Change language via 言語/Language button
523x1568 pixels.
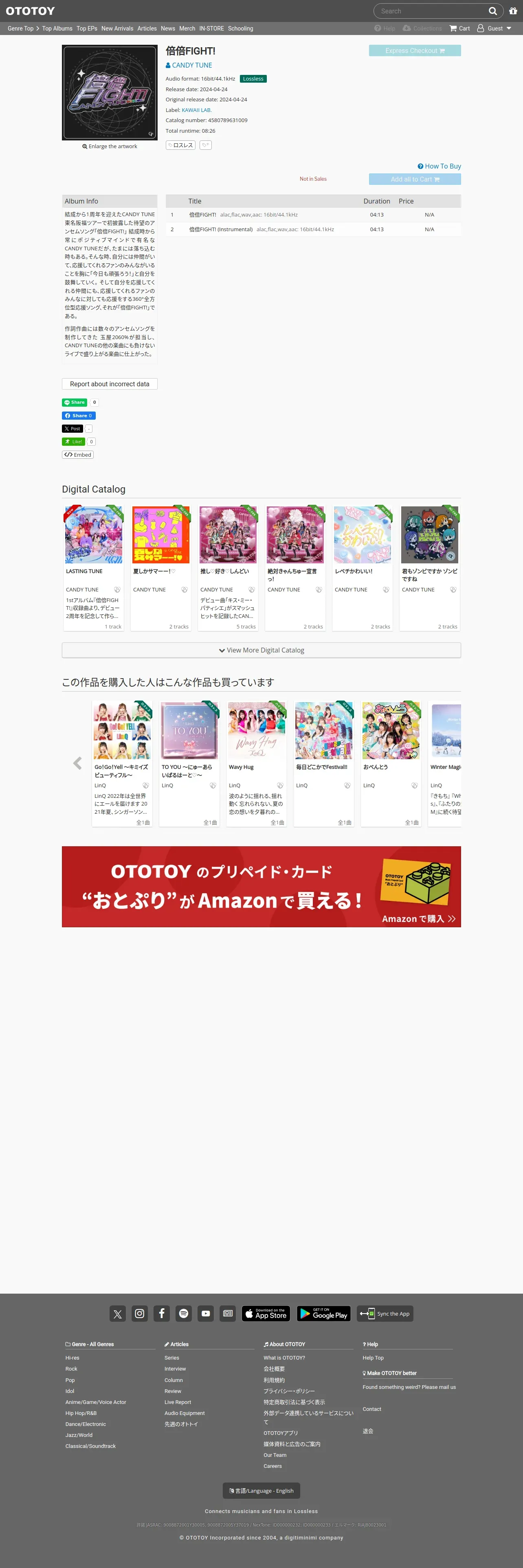[x=261, y=1491]
